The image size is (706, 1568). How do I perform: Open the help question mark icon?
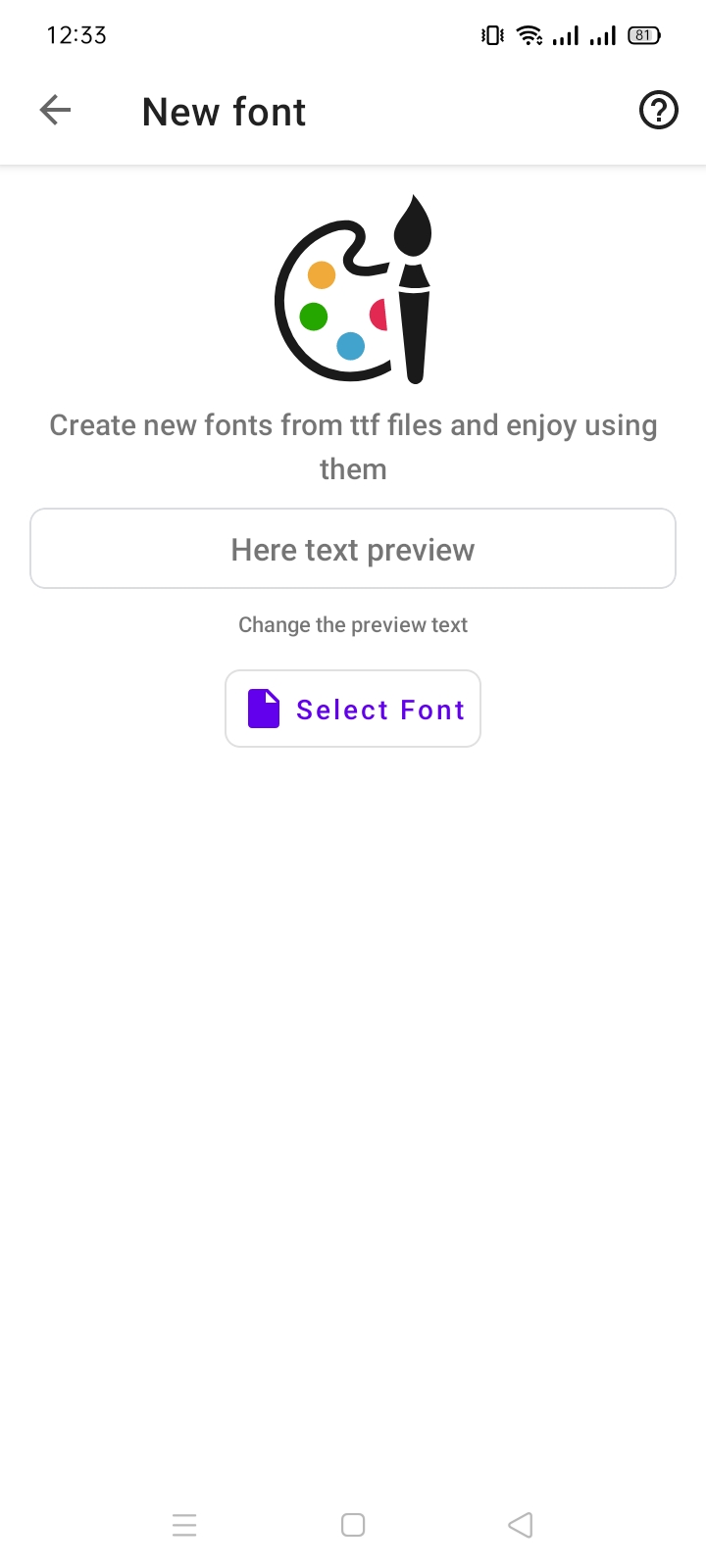[658, 111]
